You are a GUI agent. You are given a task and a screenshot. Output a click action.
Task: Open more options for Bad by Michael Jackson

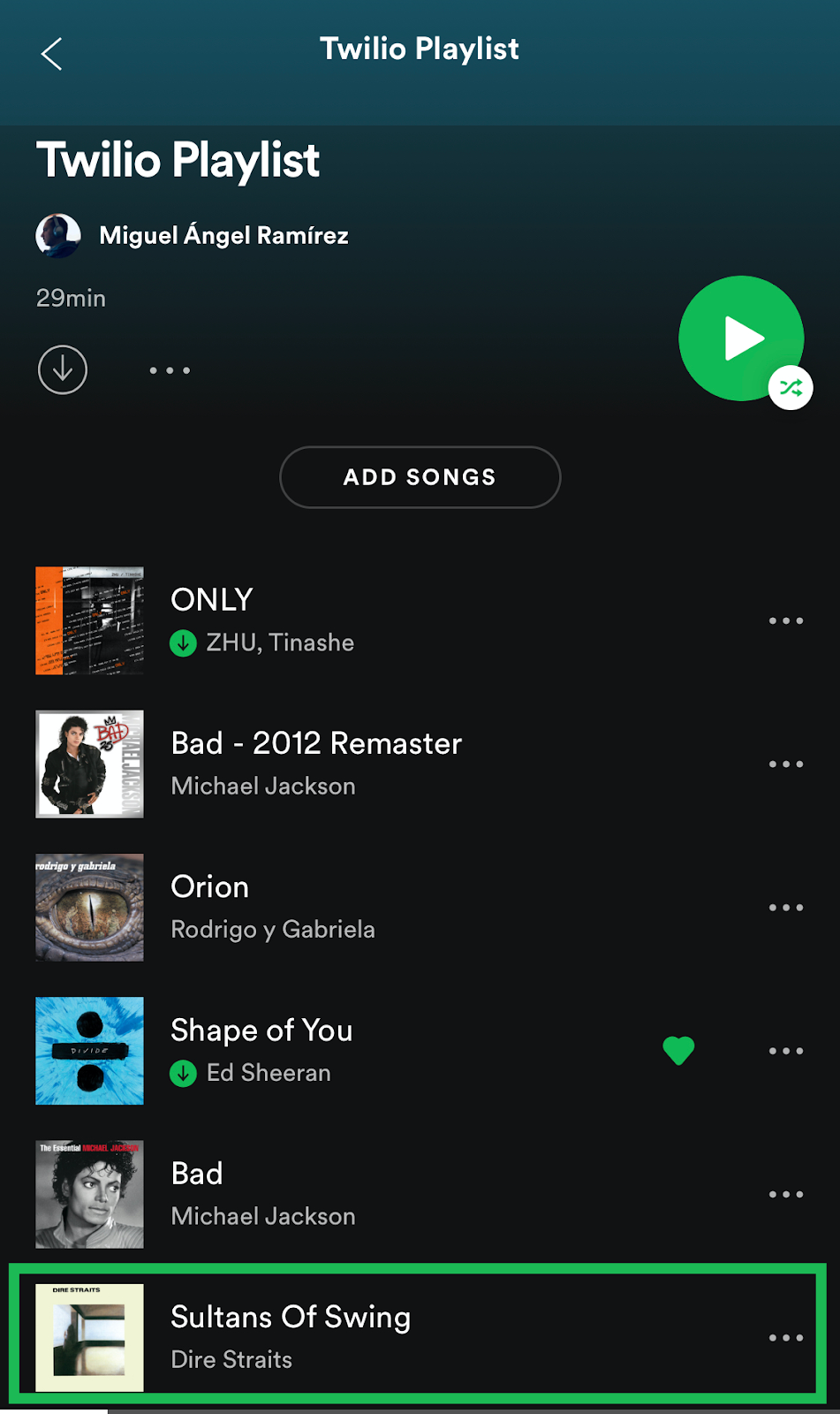pyautogui.click(x=785, y=1194)
